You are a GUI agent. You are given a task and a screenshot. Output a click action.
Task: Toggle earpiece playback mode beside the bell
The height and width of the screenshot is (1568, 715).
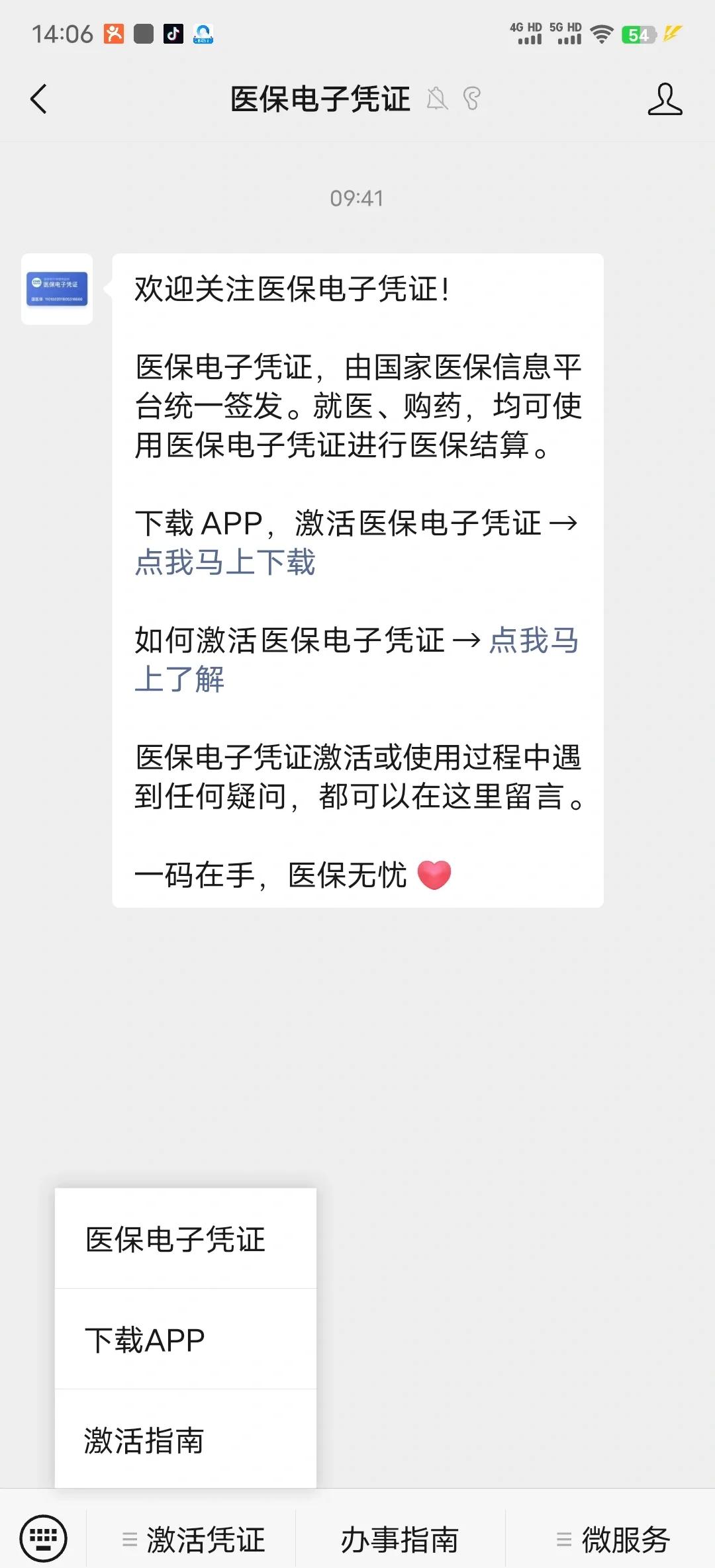point(471,97)
